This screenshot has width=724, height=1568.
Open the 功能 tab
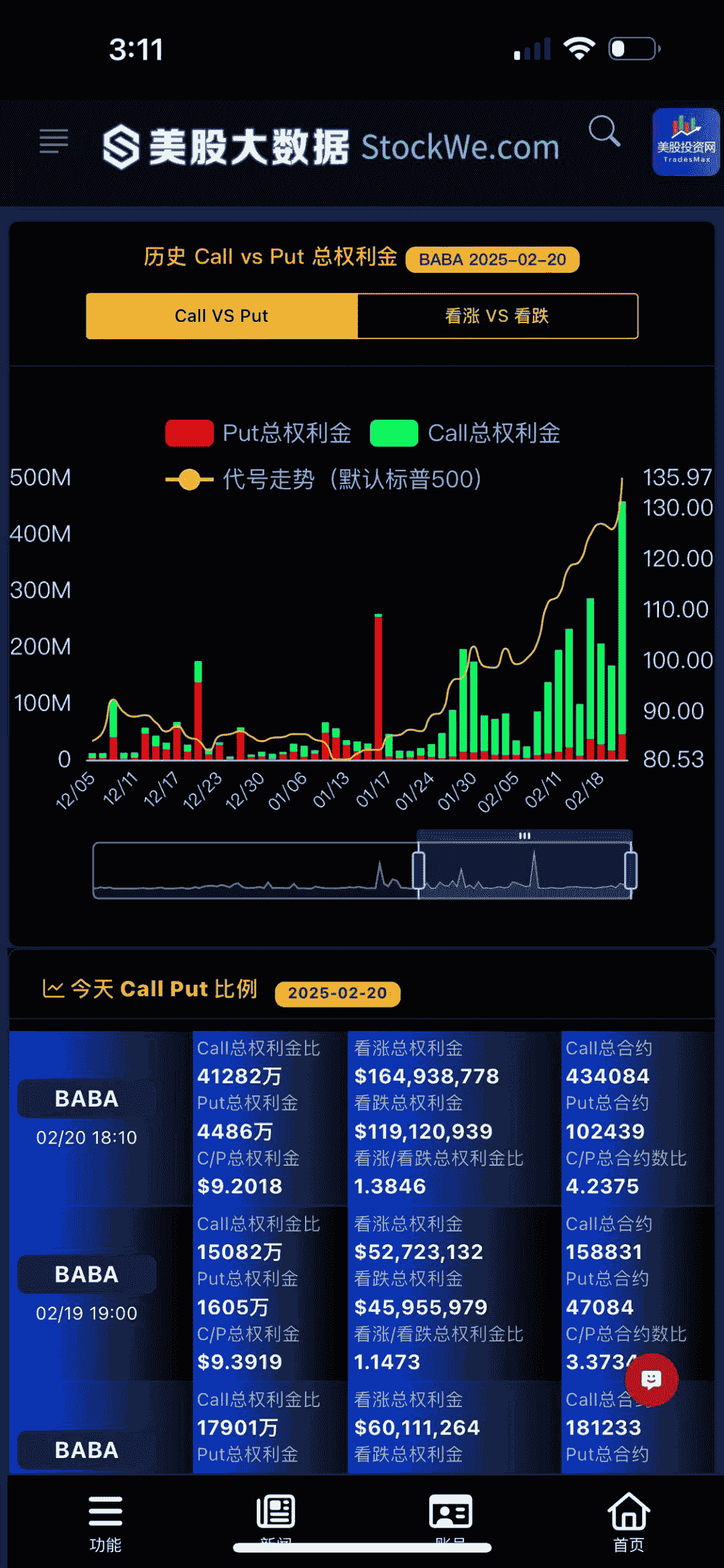tap(105, 1523)
